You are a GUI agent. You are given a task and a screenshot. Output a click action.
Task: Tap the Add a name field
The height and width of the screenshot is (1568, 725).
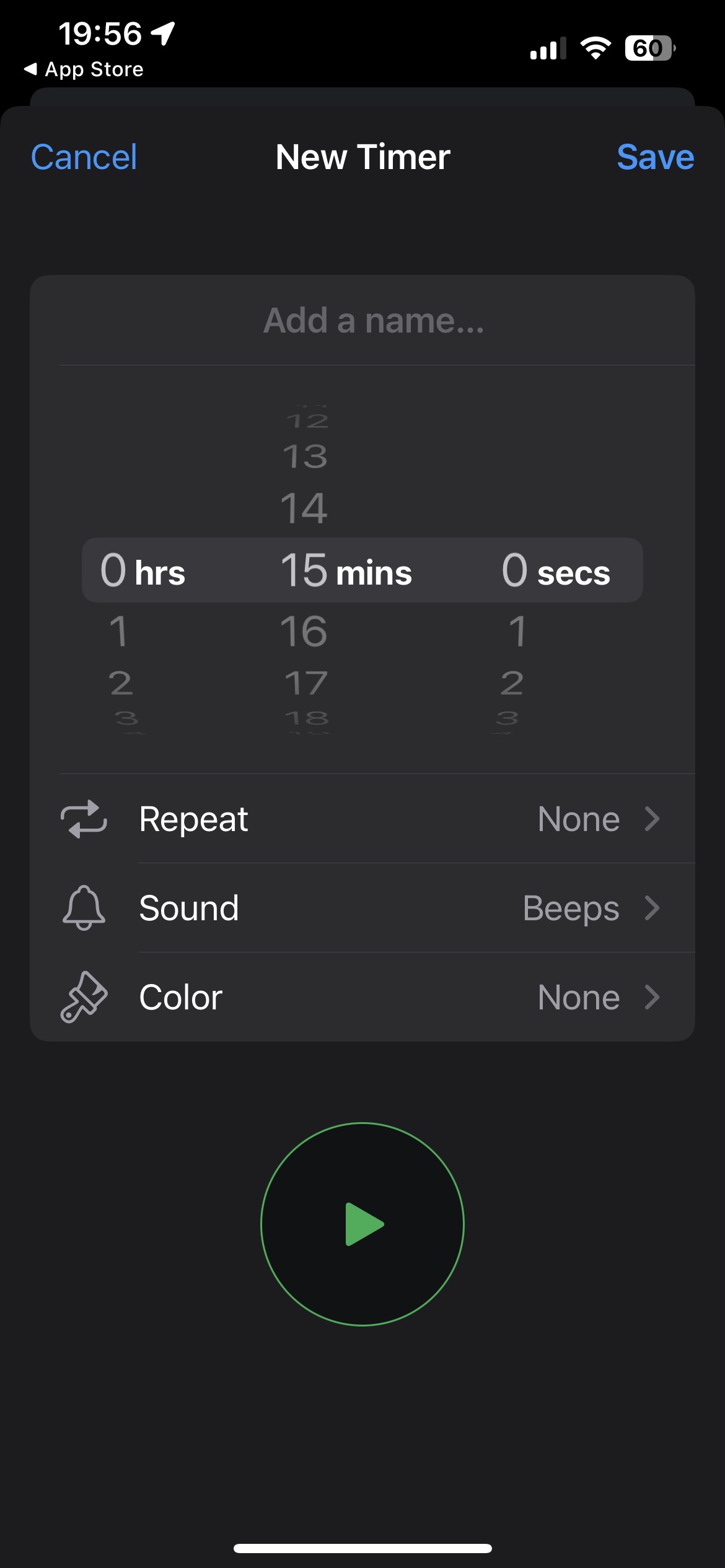pyautogui.click(x=374, y=321)
